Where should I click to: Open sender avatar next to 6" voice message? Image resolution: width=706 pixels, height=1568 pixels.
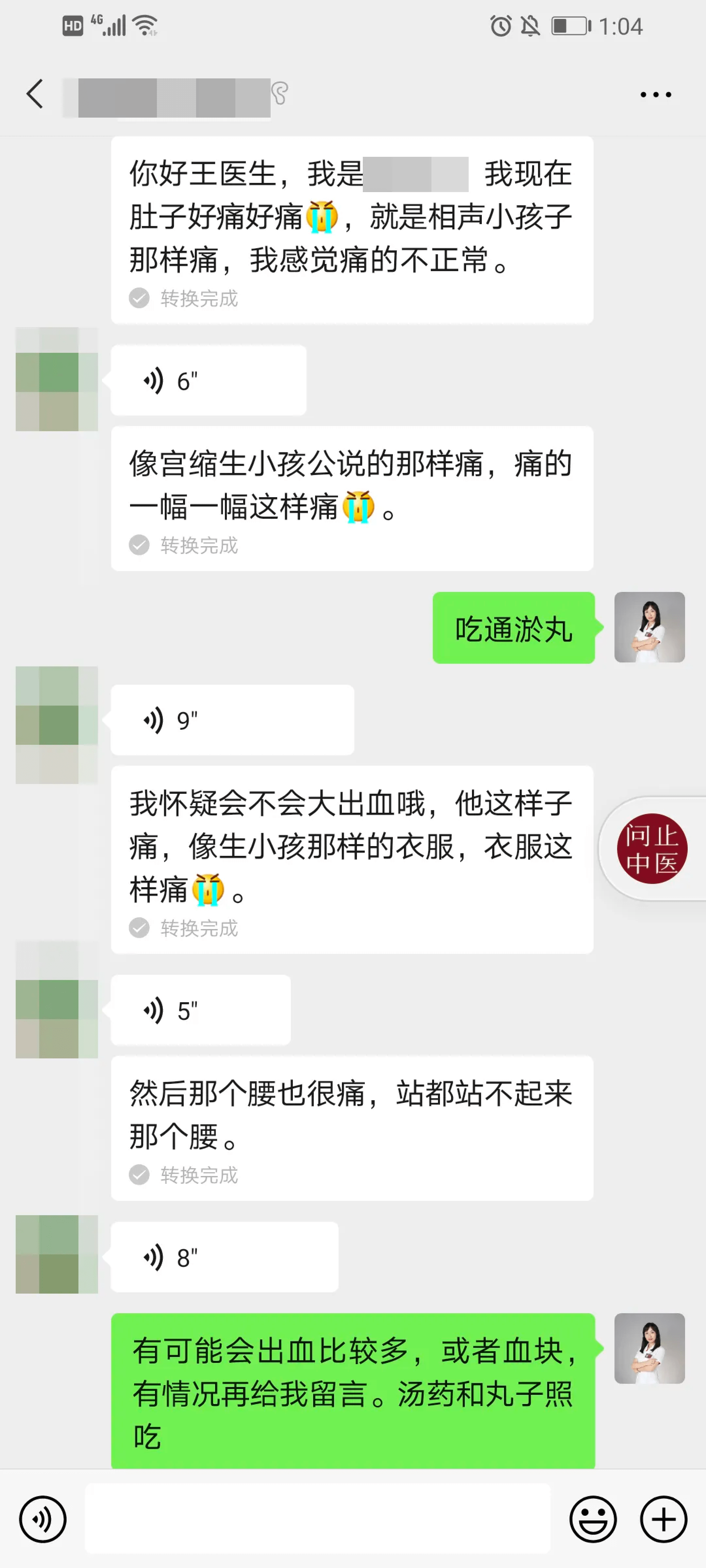pos(57,380)
